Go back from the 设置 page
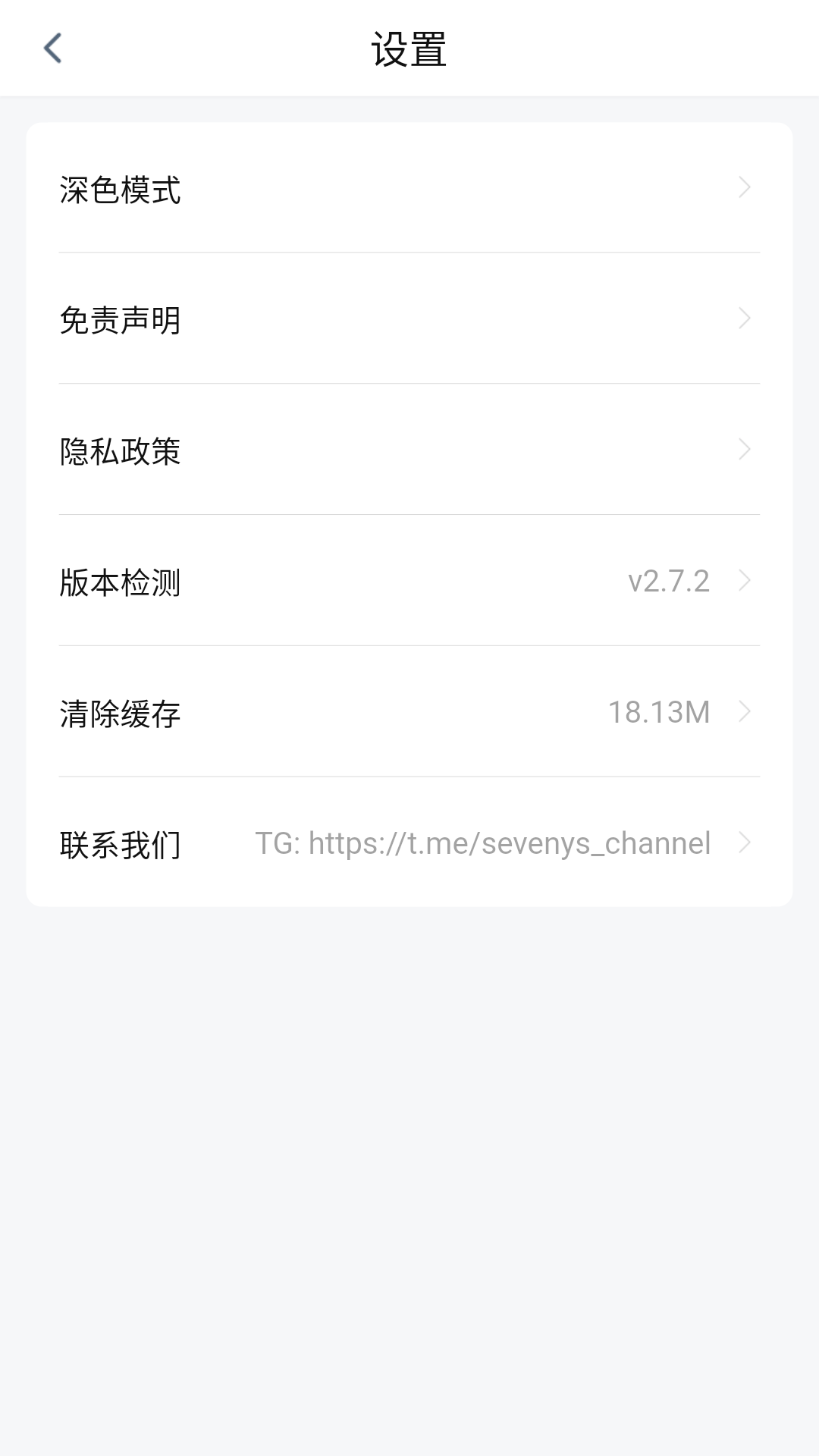This screenshot has width=819, height=1456. tap(52, 49)
